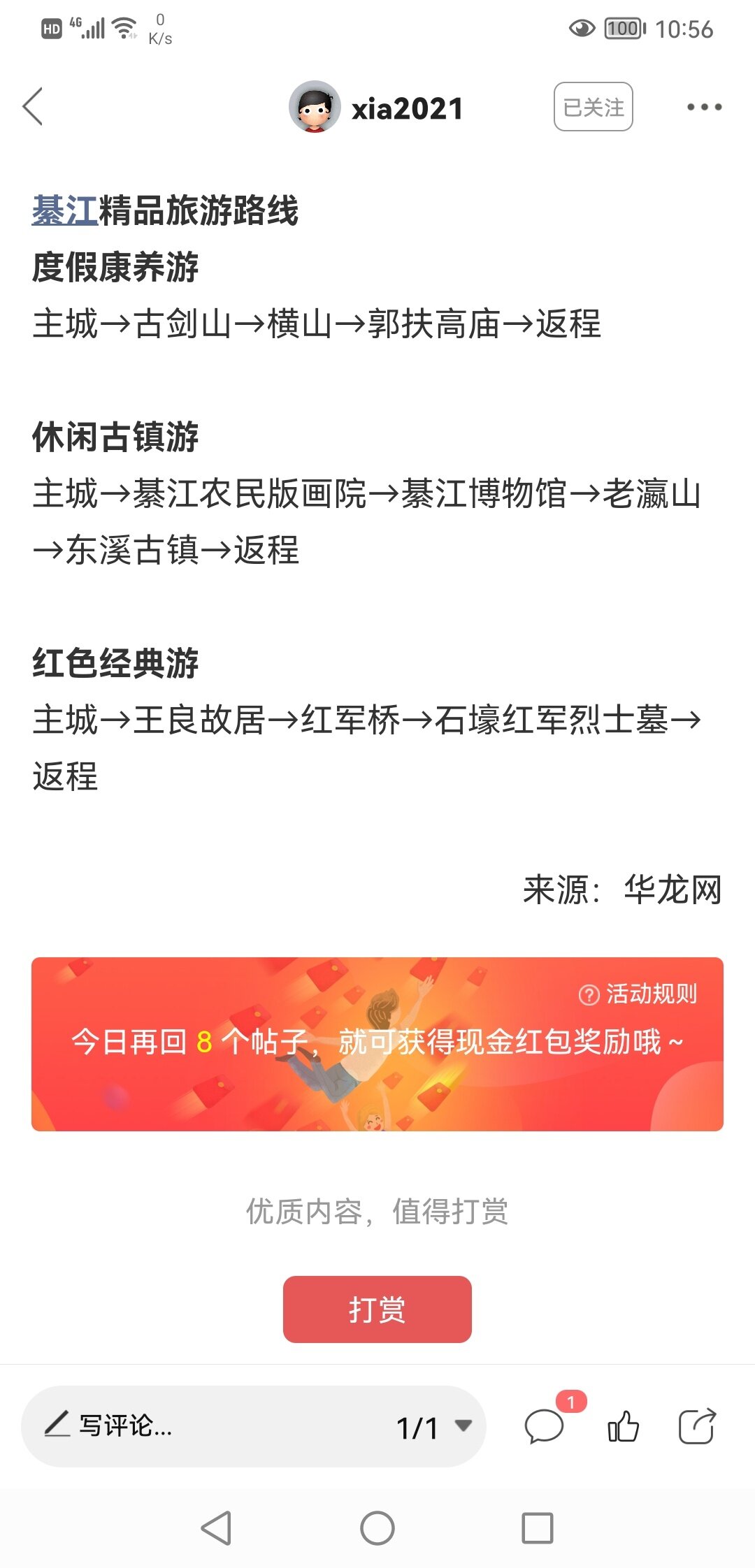The height and width of the screenshot is (1568, 755).
Task: Expand the 1/1 page selector dropdown
Action: pyautogui.click(x=435, y=1426)
